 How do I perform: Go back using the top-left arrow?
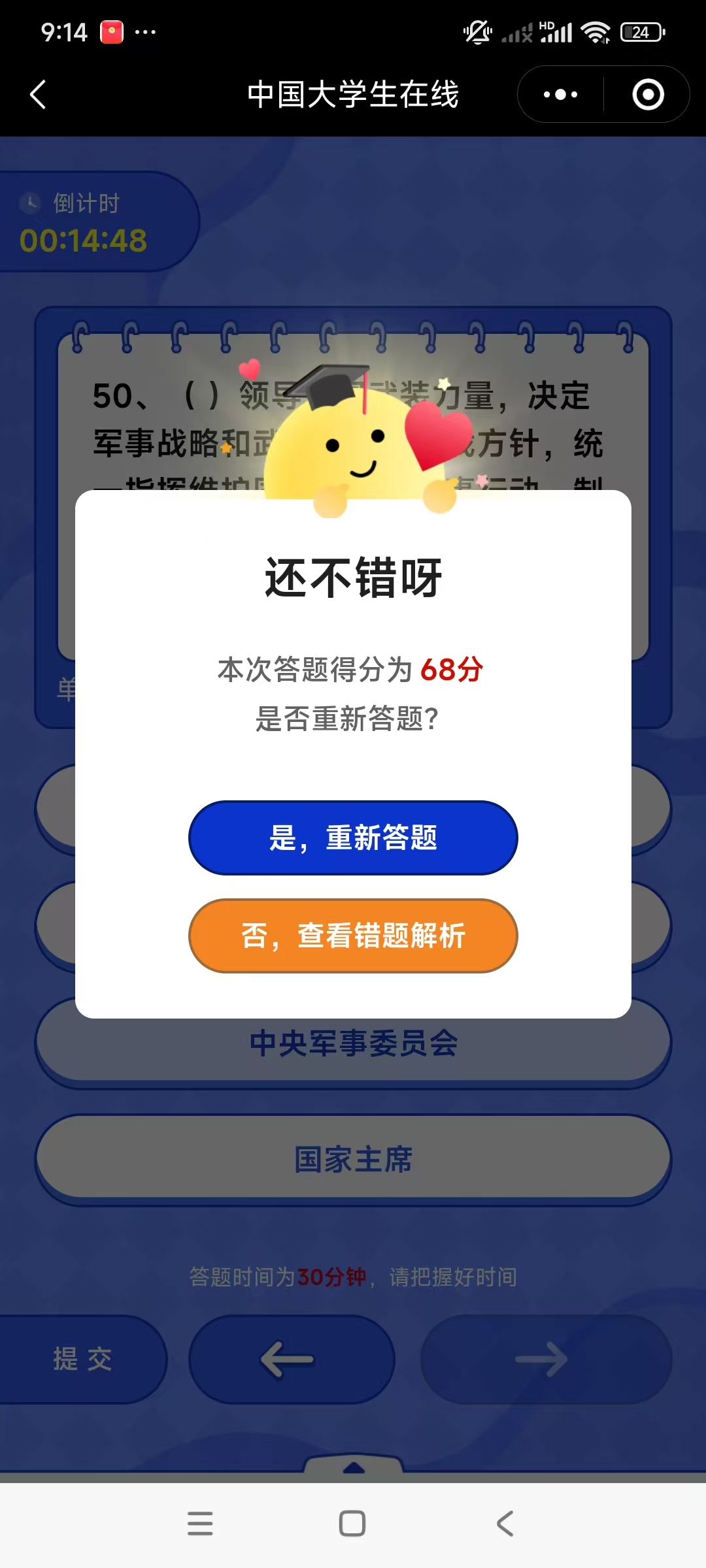38,95
